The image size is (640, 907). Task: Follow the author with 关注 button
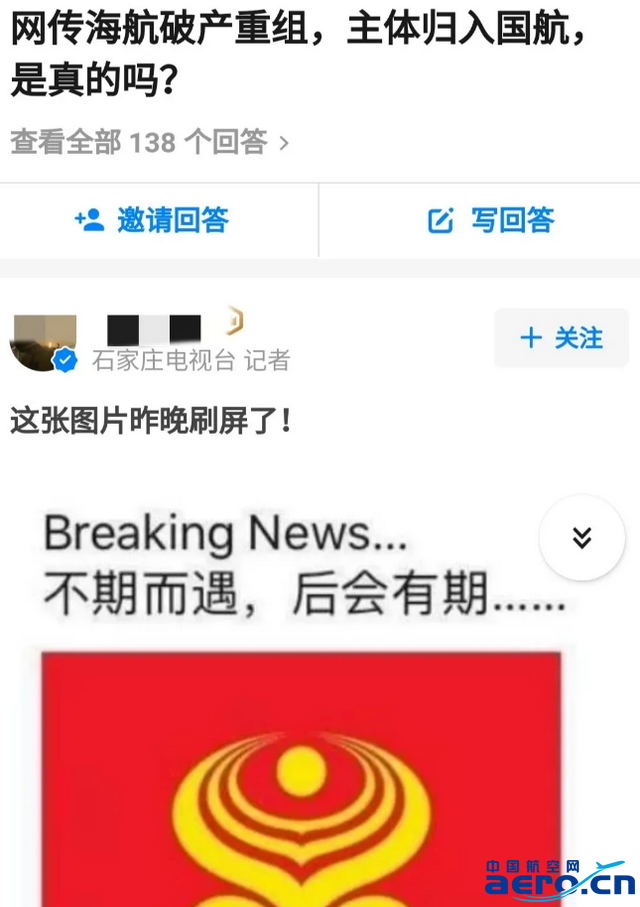[561, 338]
